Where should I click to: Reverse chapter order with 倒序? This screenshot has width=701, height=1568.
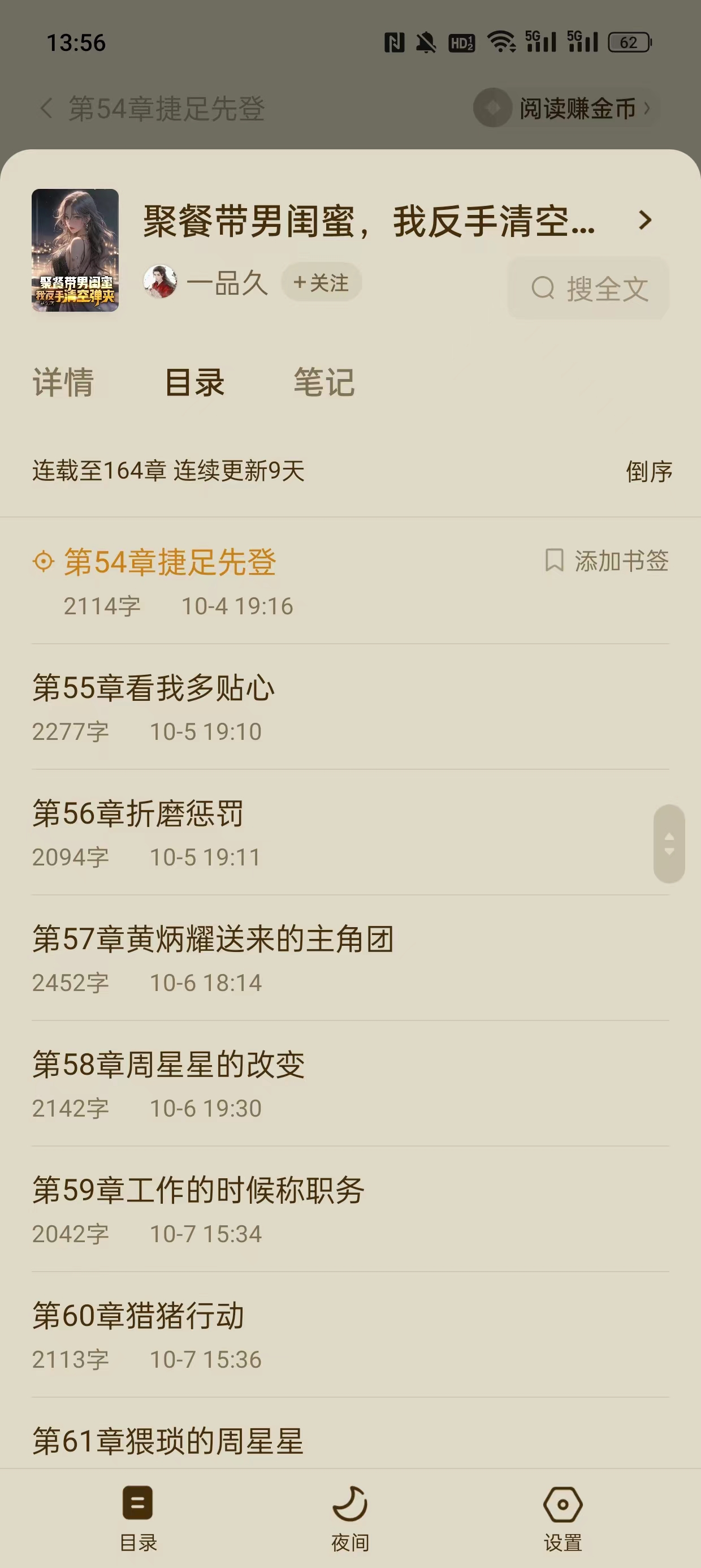point(648,471)
